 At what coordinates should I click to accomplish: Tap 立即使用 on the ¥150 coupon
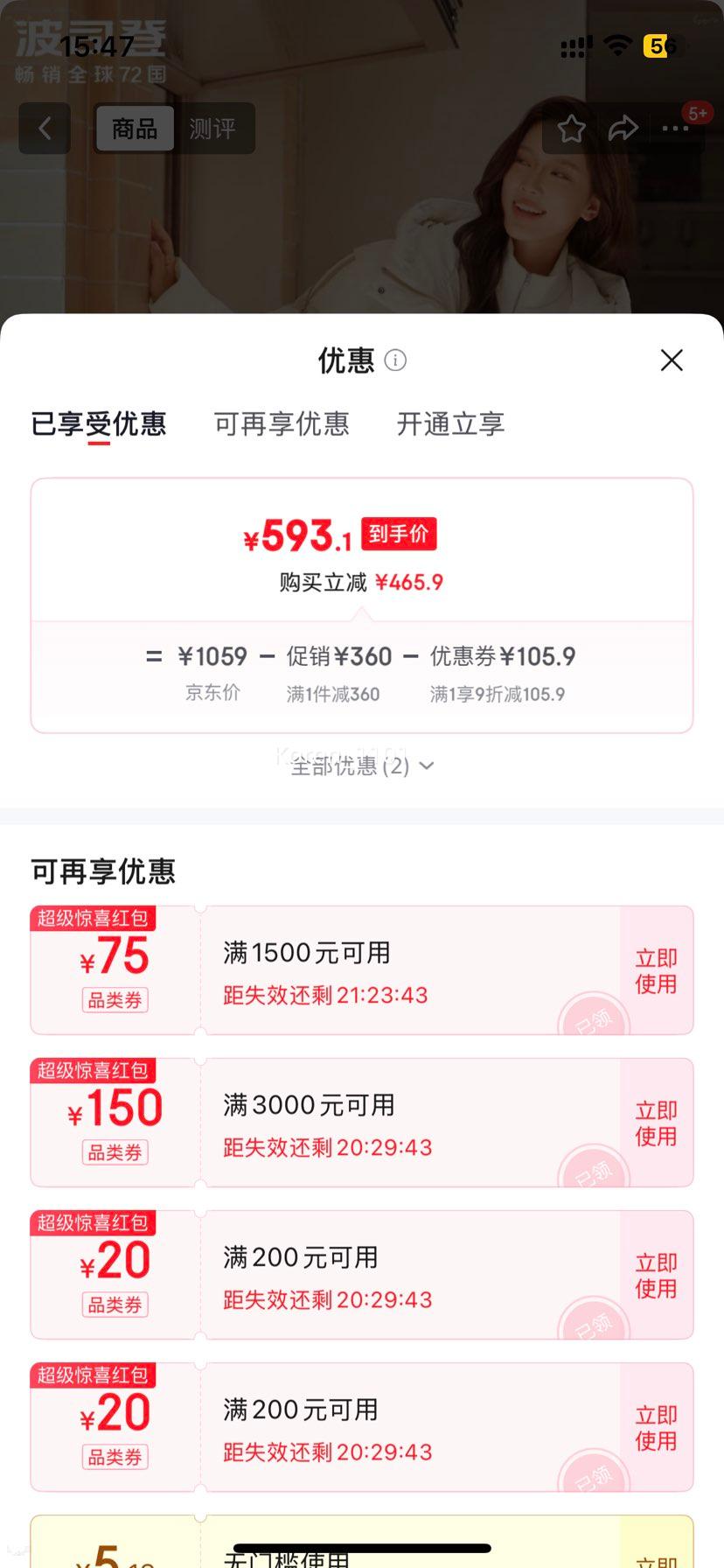656,1122
